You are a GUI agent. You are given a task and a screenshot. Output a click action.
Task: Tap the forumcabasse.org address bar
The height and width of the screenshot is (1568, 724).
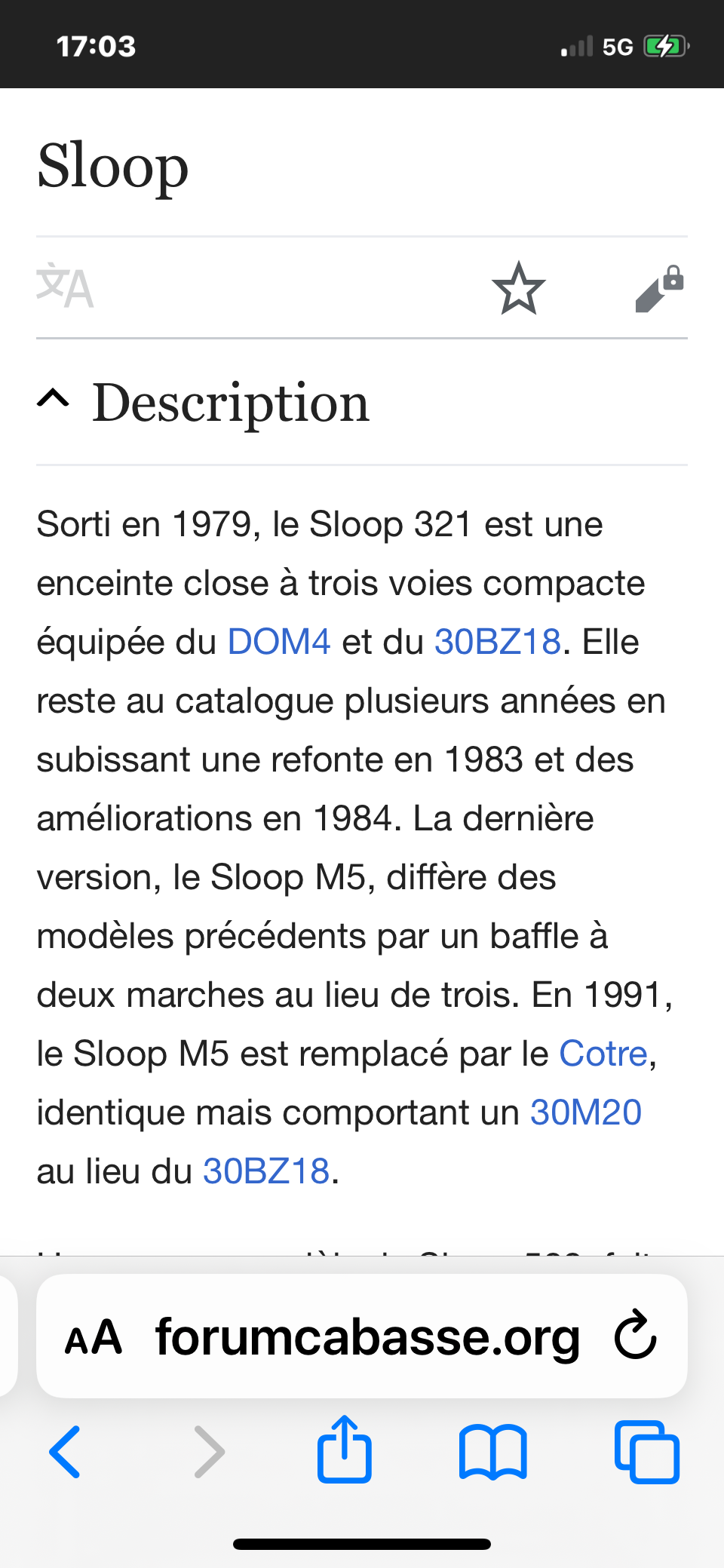pos(367,1337)
